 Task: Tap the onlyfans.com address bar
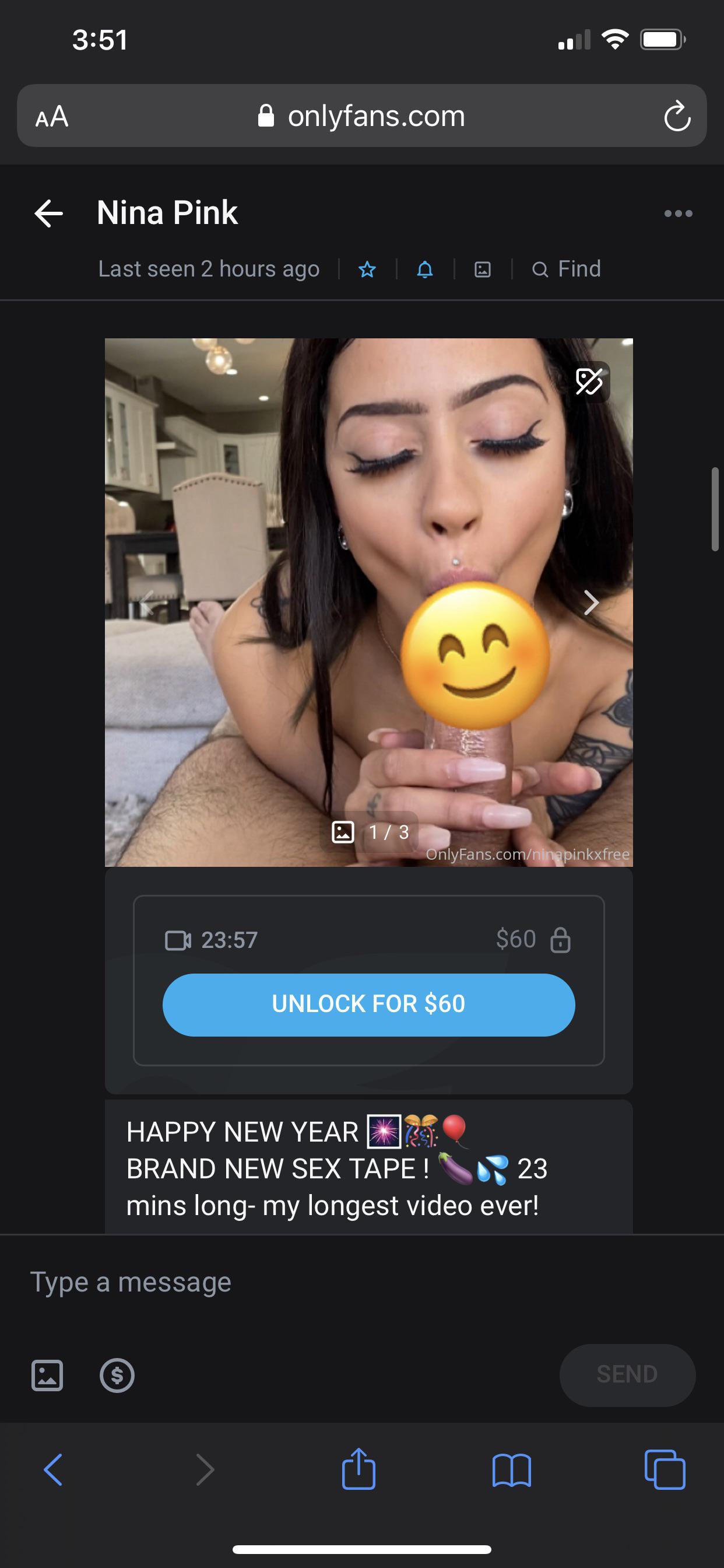click(x=362, y=116)
